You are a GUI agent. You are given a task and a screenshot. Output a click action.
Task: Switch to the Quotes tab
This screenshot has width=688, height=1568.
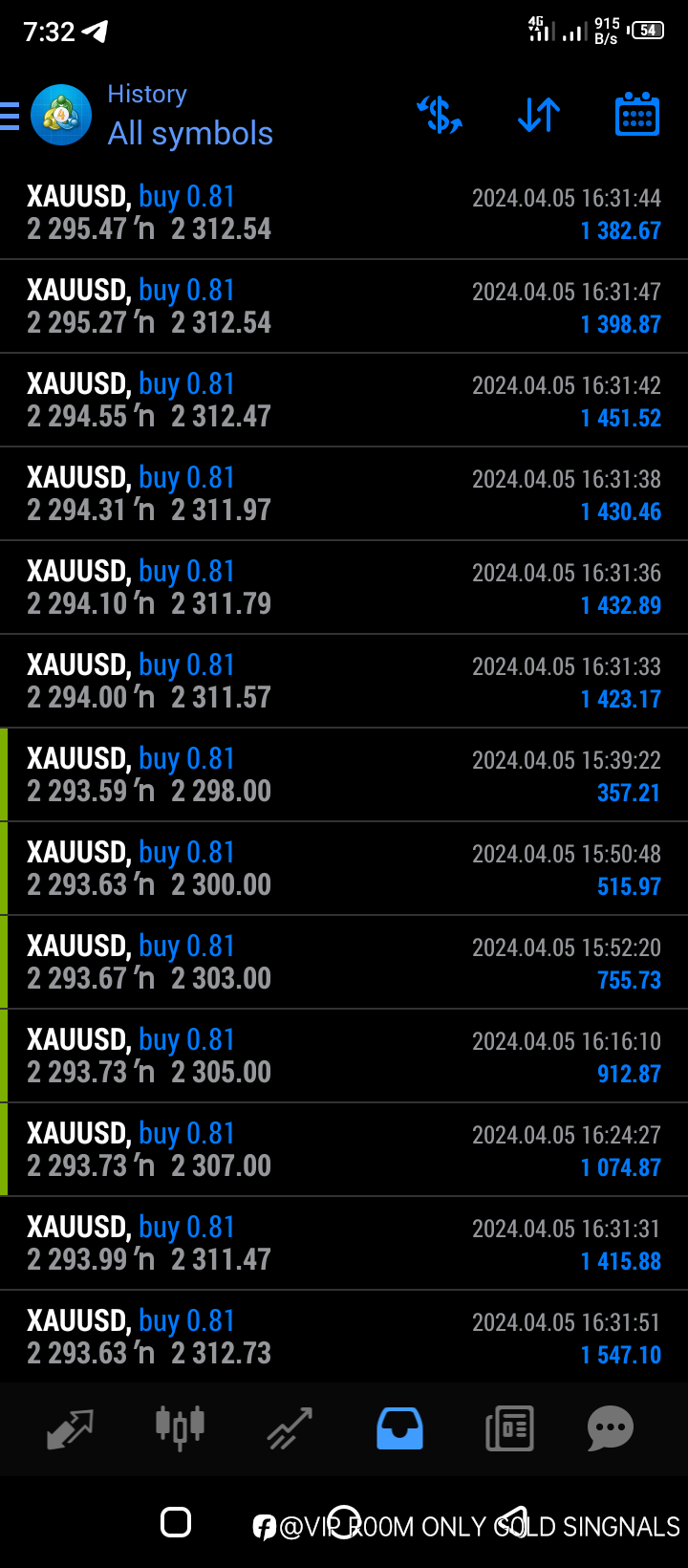pyautogui.click(x=70, y=1428)
